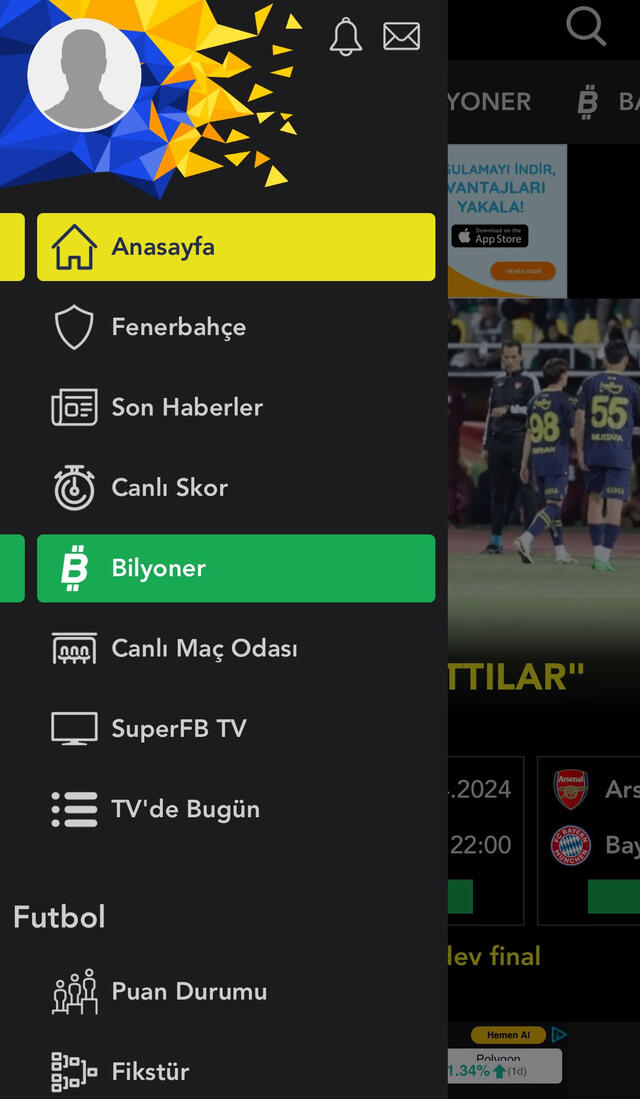The height and width of the screenshot is (1099, 640).
Task: Enter Canlı Maç Odası
Action: [x=204, y=648]
